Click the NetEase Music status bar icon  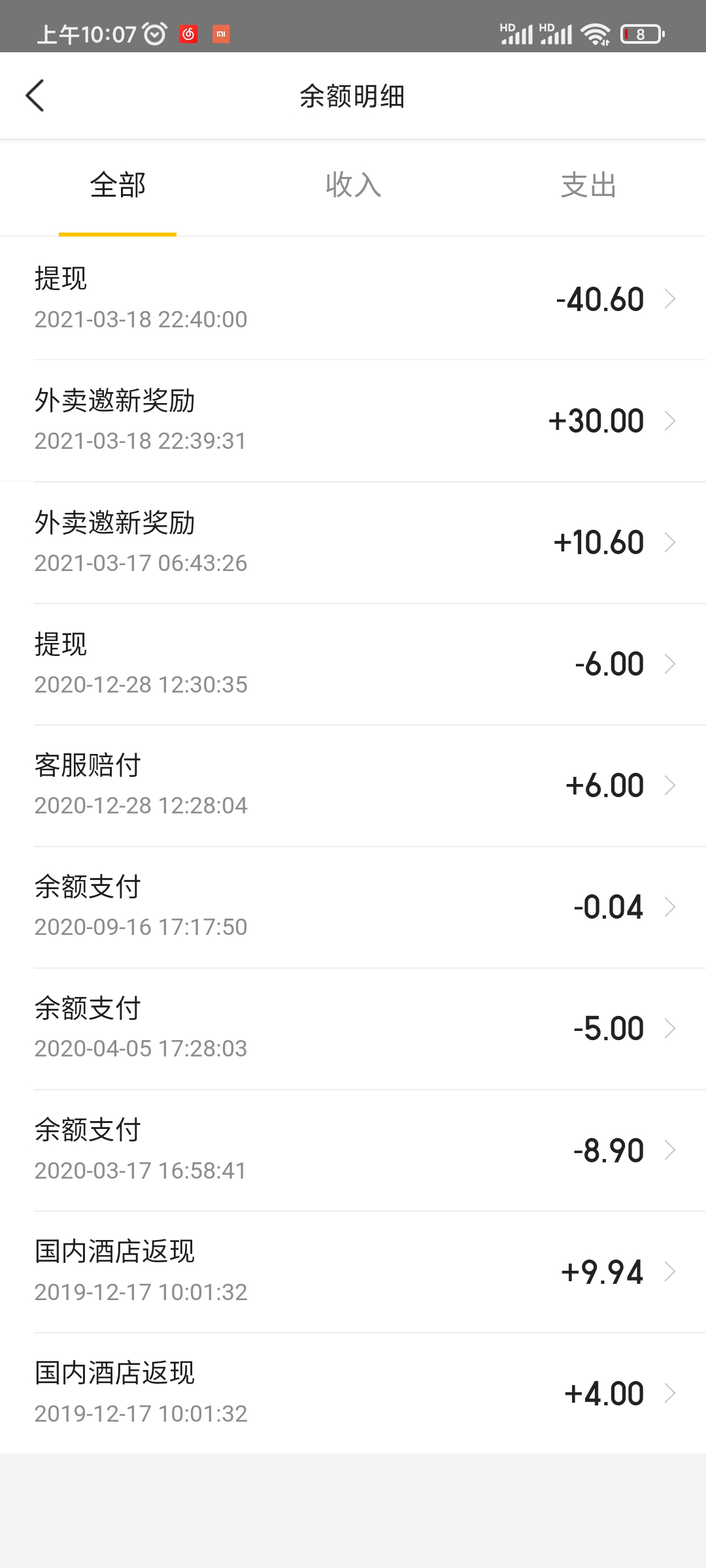point(189,33)
